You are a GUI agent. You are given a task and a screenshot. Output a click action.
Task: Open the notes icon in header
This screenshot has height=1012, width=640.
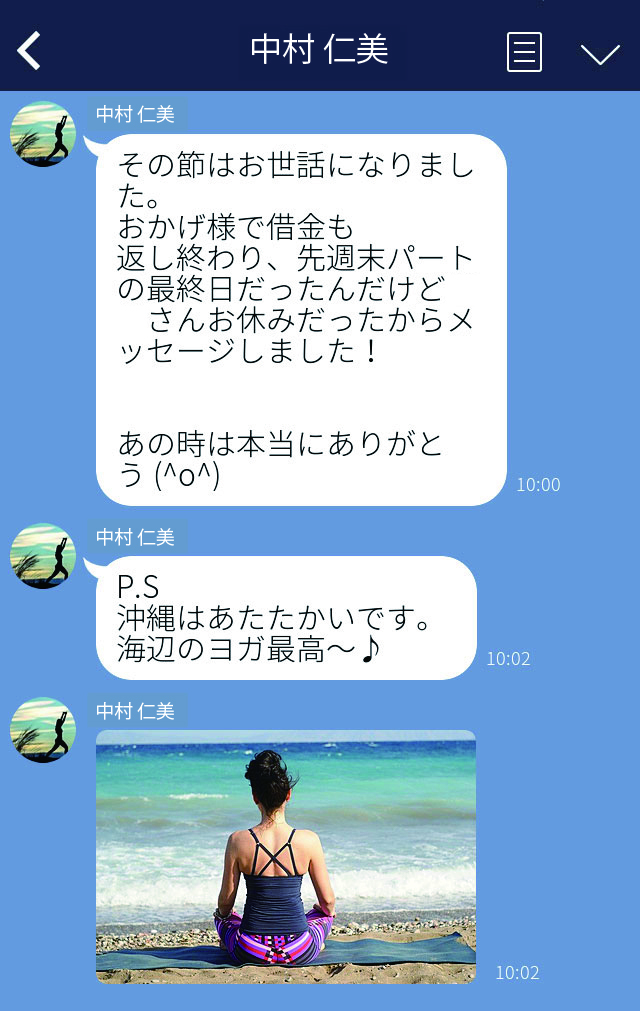pyautogui.click(x=524, y=52)
